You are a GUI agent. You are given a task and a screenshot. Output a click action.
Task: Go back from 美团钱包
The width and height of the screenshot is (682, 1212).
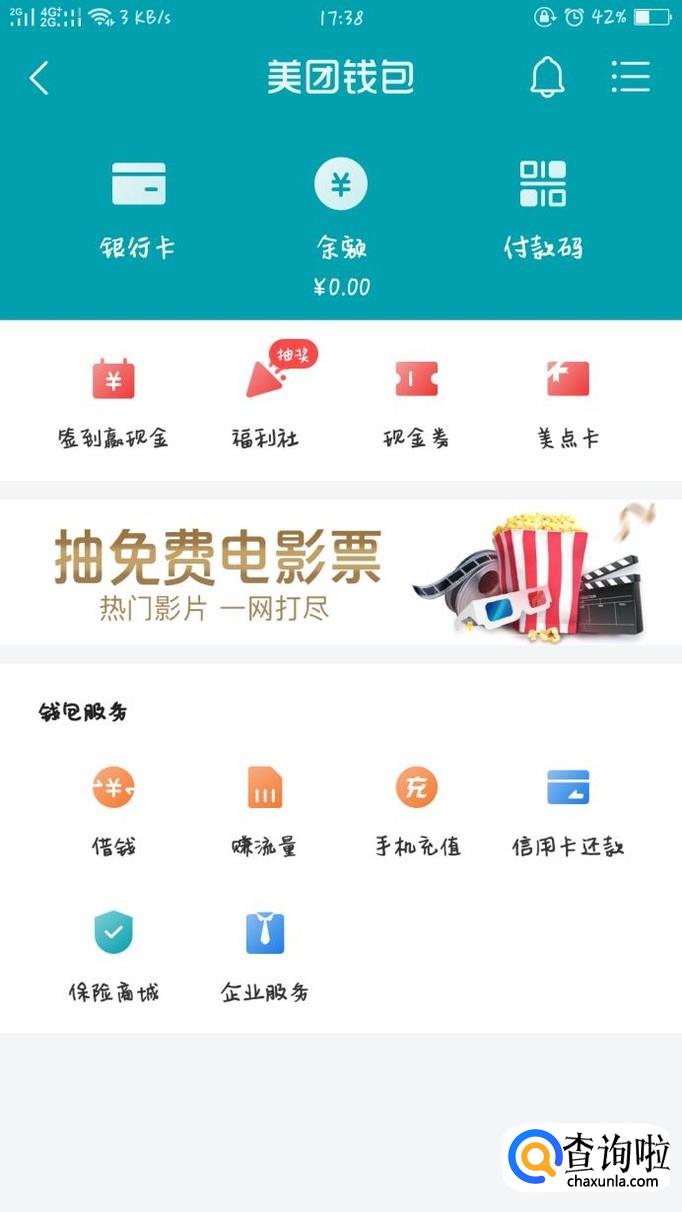click(x=39, y=78)
